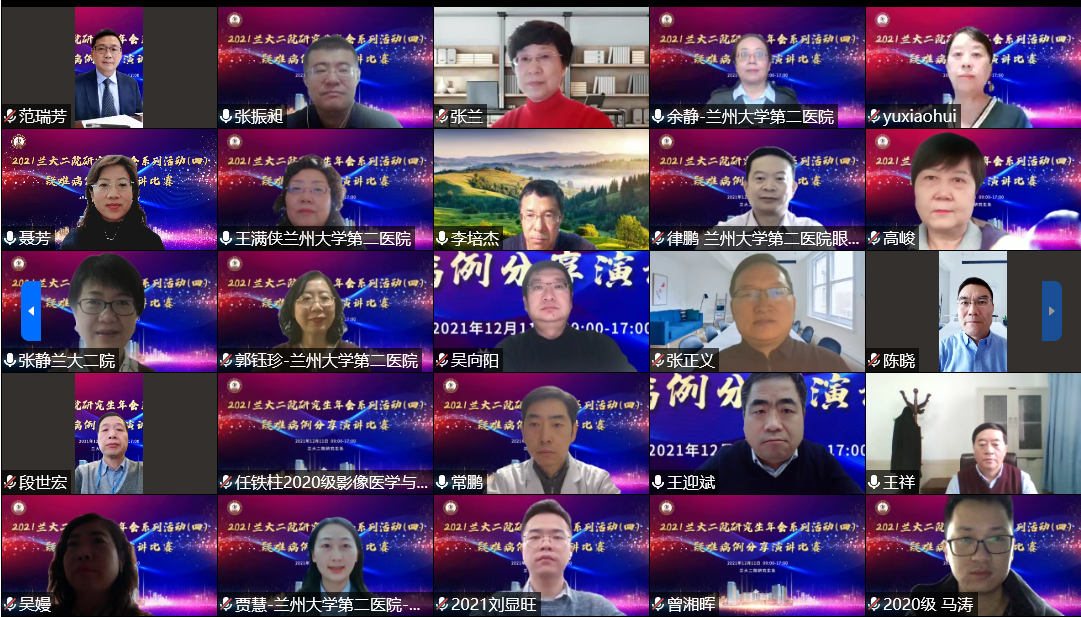This screenshot has width=1081, height=617.
Task: Tap 聂芳's video tile
Action: click(x=108, y=188)
